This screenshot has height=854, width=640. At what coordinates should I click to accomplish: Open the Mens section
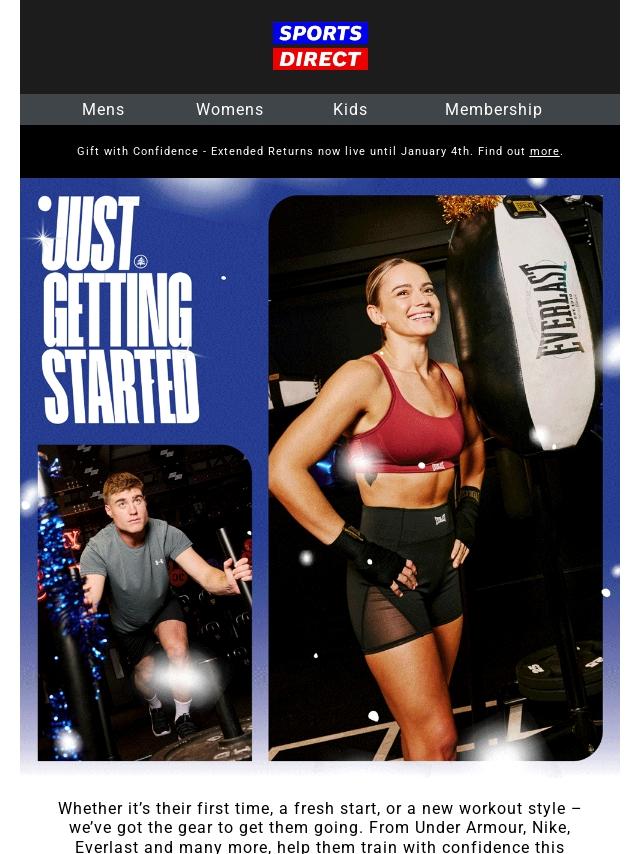click(x=103, y=110)
